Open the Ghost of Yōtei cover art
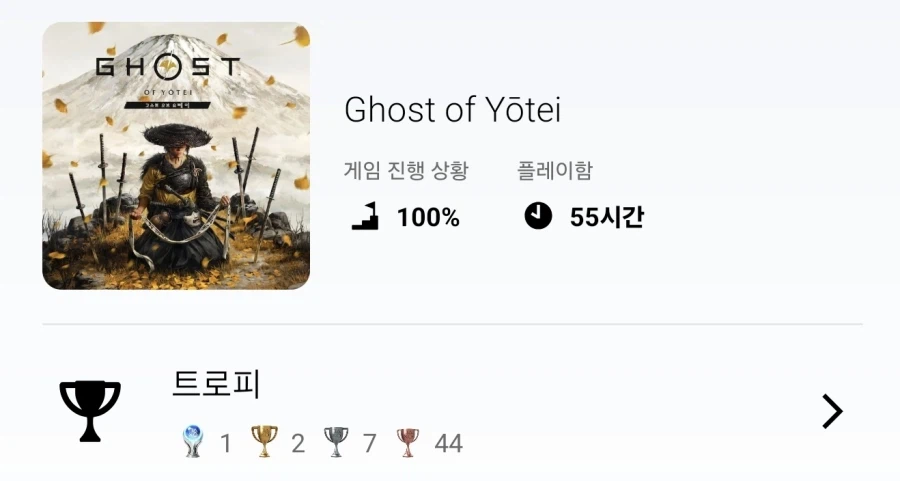The width and height of the screenshot is (900, 481). coord(176,156)
